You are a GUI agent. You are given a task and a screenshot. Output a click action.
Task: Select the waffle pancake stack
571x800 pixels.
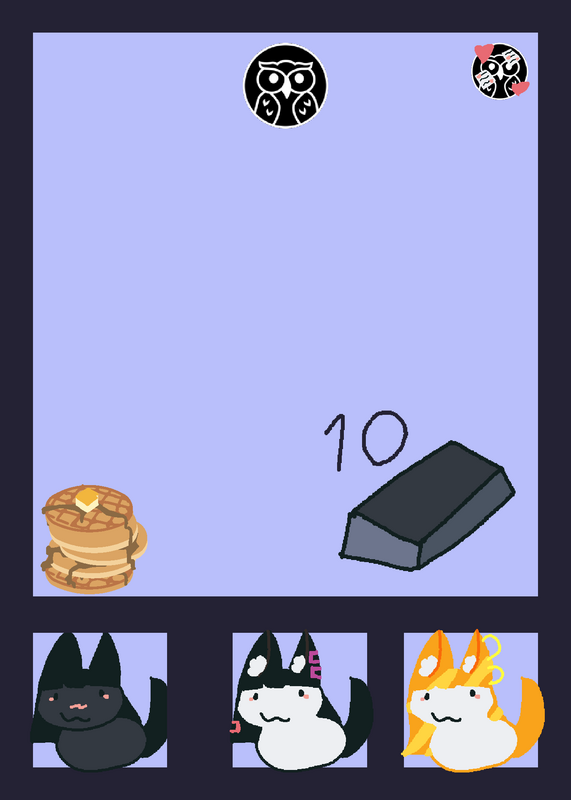[93, 539]
